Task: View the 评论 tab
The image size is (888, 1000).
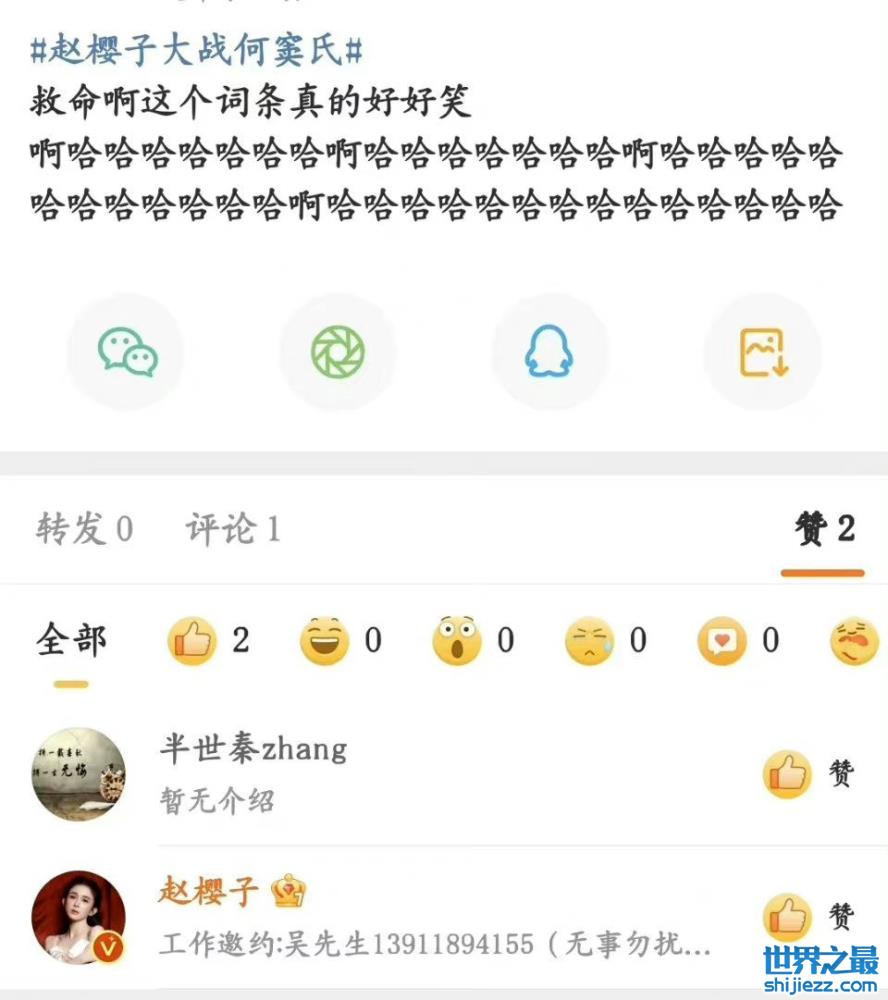Action: point(232,529)
